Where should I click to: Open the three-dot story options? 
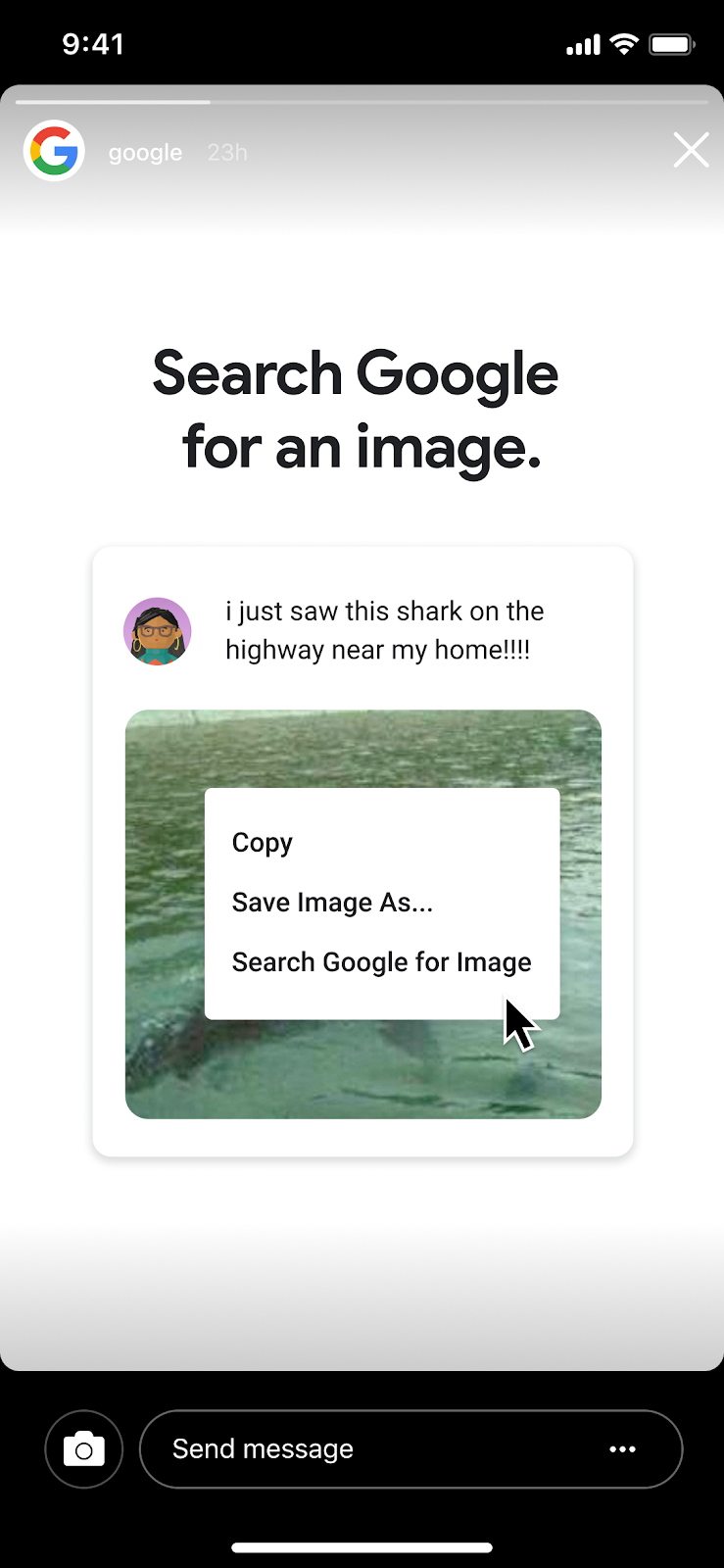622,1448
